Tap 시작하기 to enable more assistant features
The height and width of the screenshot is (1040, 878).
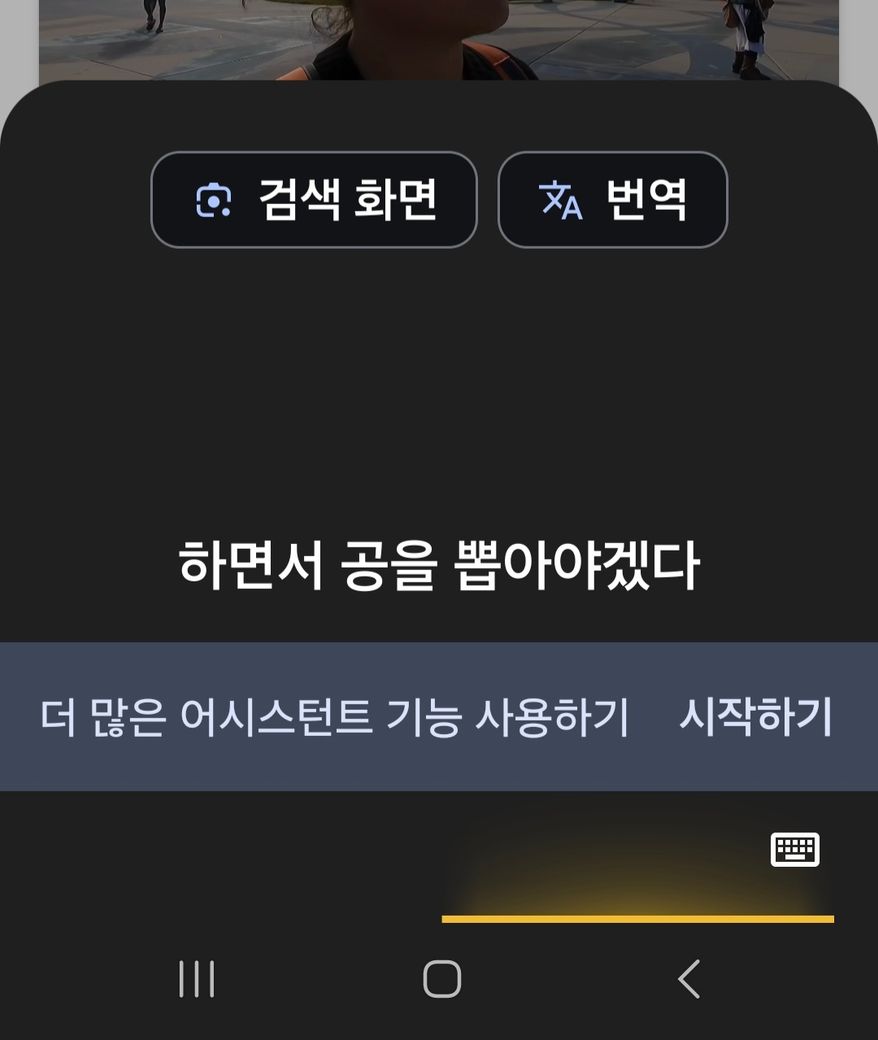pyautogui.click(x=755, y=716)
